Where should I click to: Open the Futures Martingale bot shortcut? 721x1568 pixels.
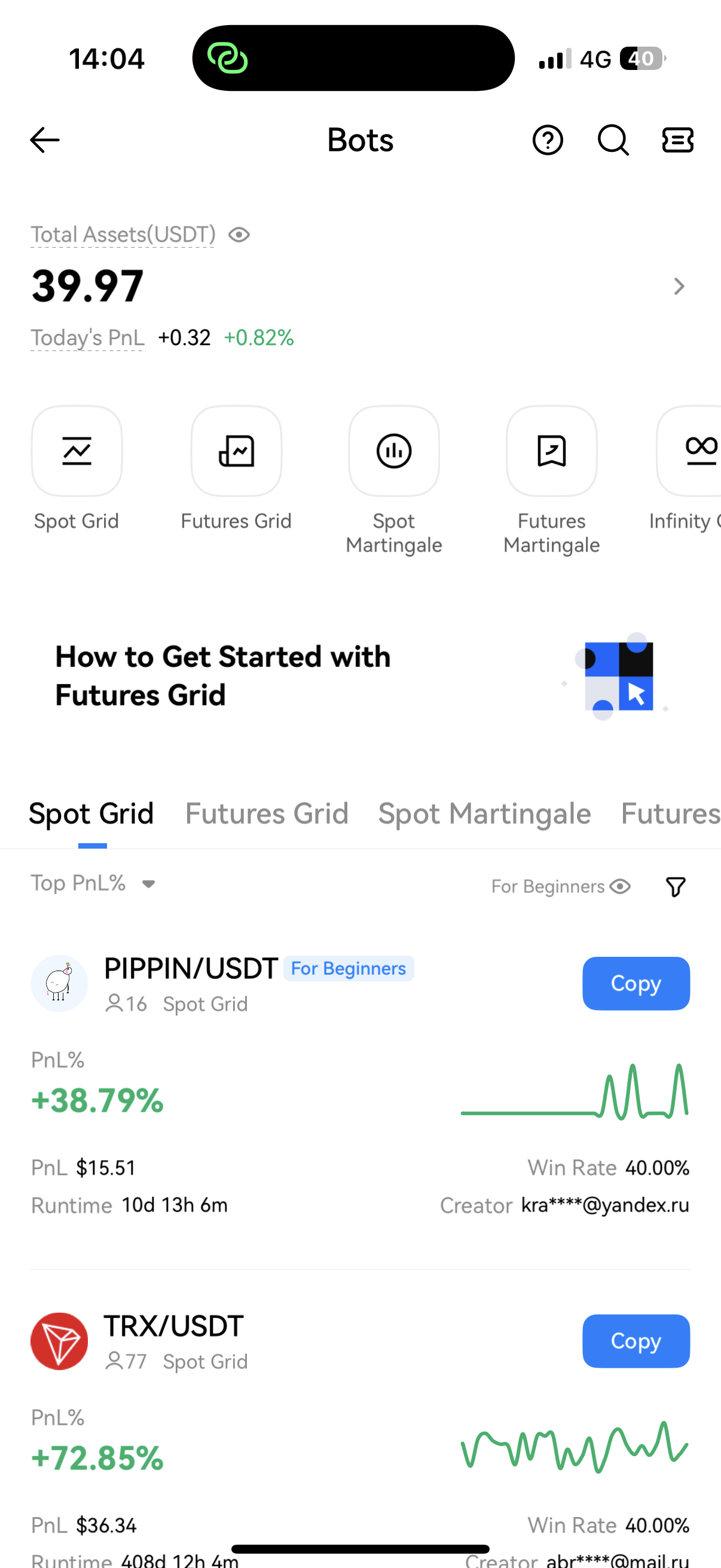[551, 452]
